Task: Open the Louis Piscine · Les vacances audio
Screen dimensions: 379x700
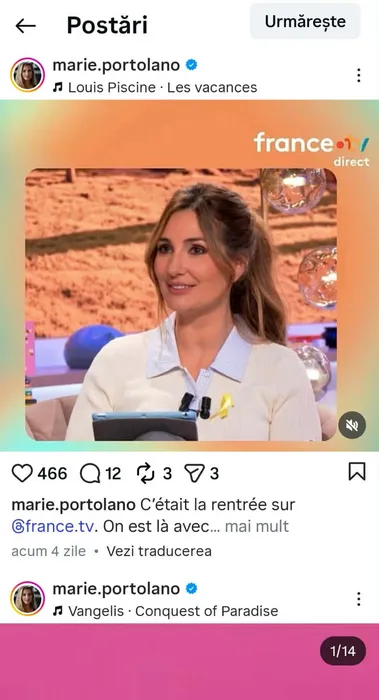Action: tap(154, 88)
